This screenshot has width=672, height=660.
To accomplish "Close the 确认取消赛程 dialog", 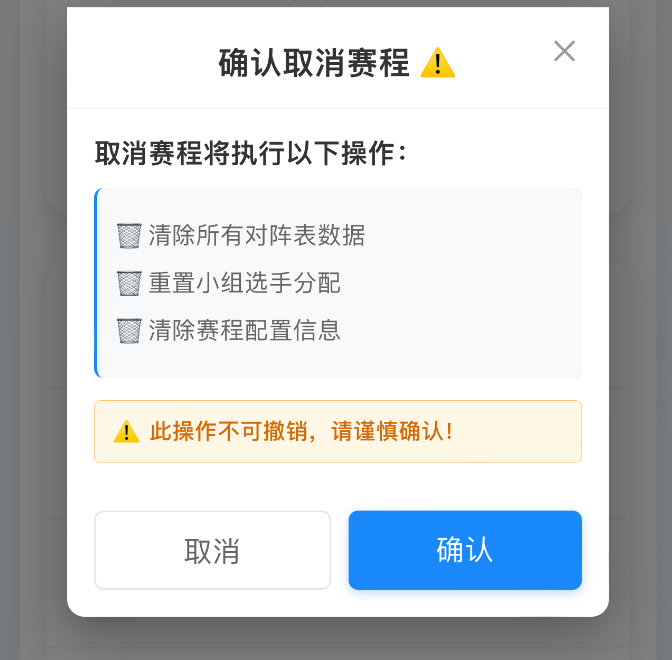I will (x=564, y=51).
